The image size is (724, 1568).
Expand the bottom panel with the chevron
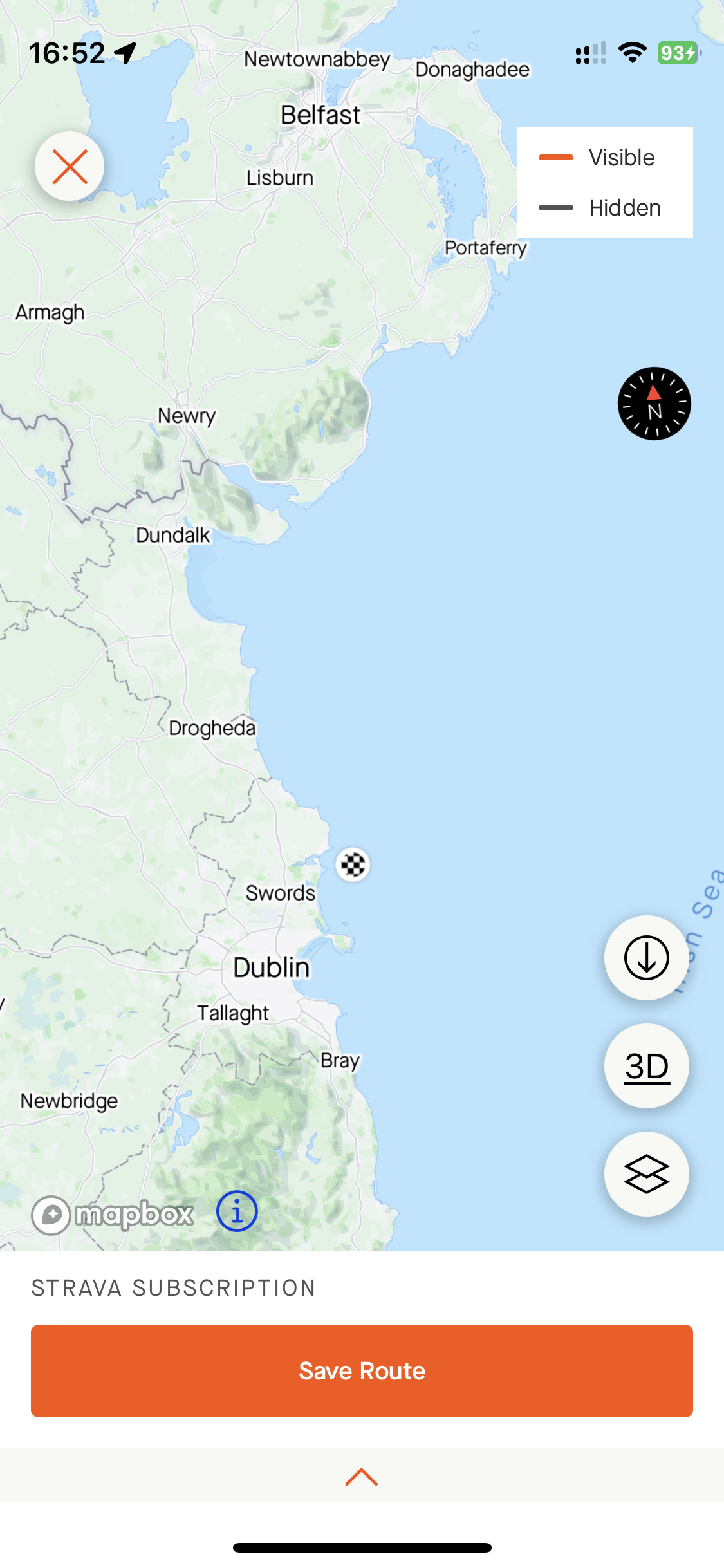[x=362, y=1477]
